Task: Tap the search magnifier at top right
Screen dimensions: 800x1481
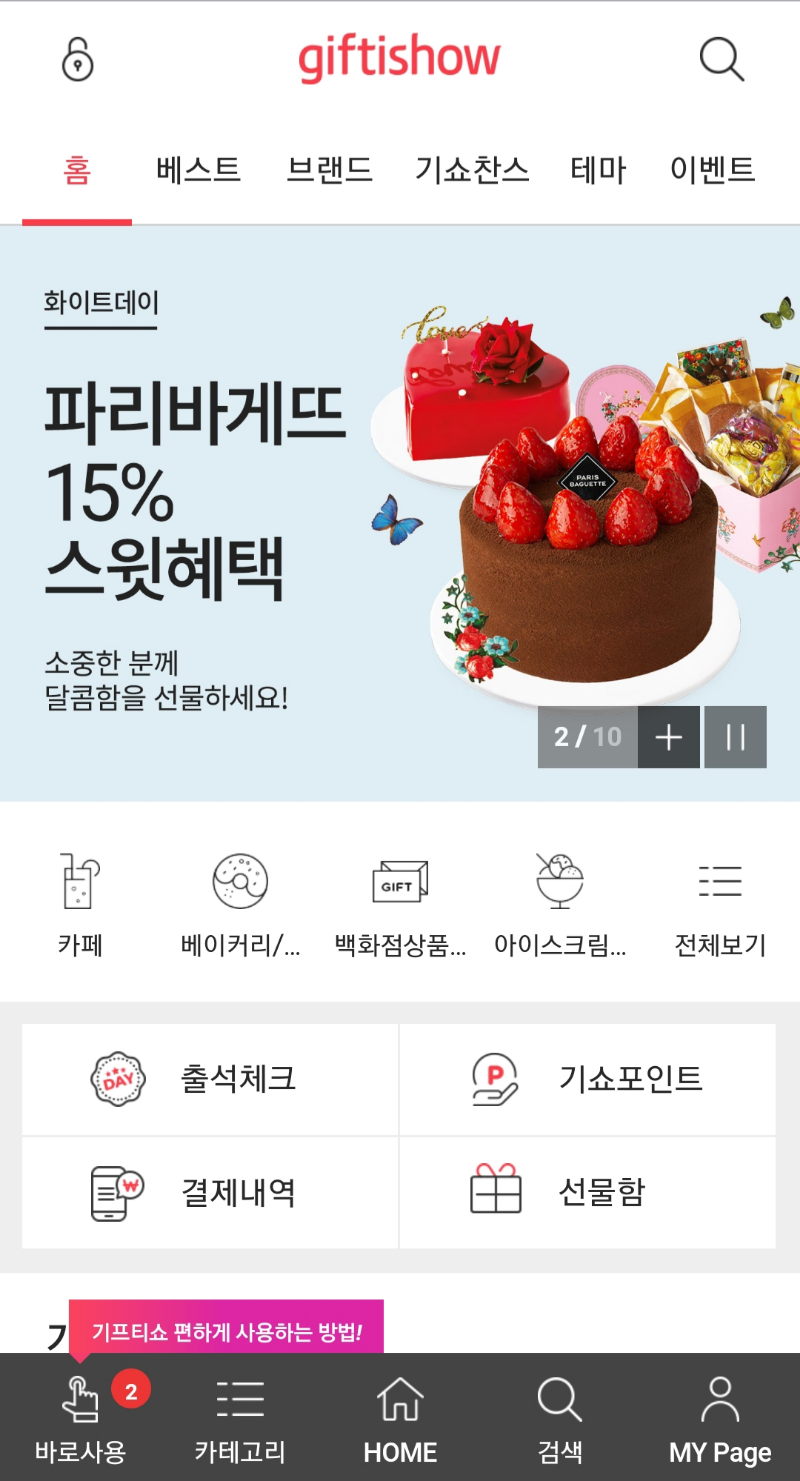Action: tap(721, 59)
